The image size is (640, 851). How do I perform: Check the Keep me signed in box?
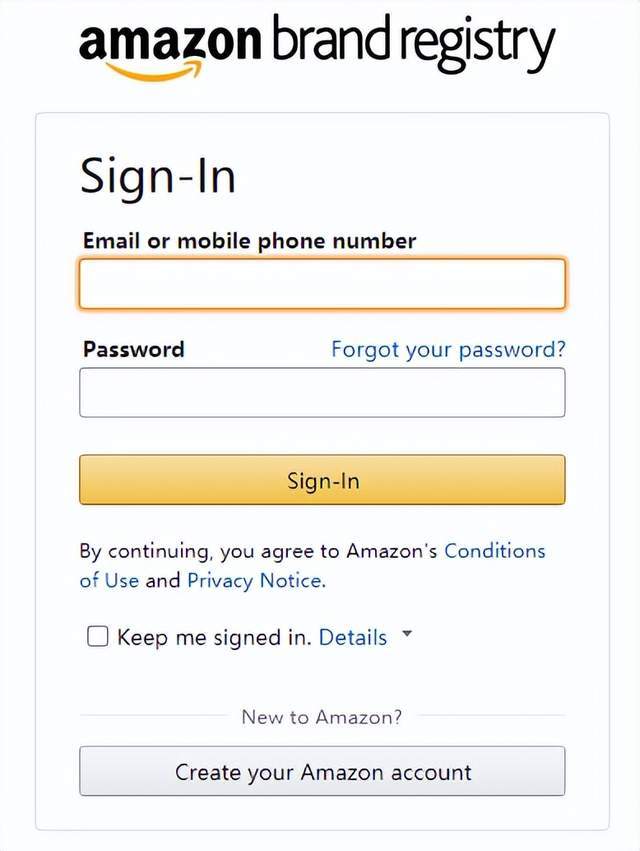(x=98, y=637)
